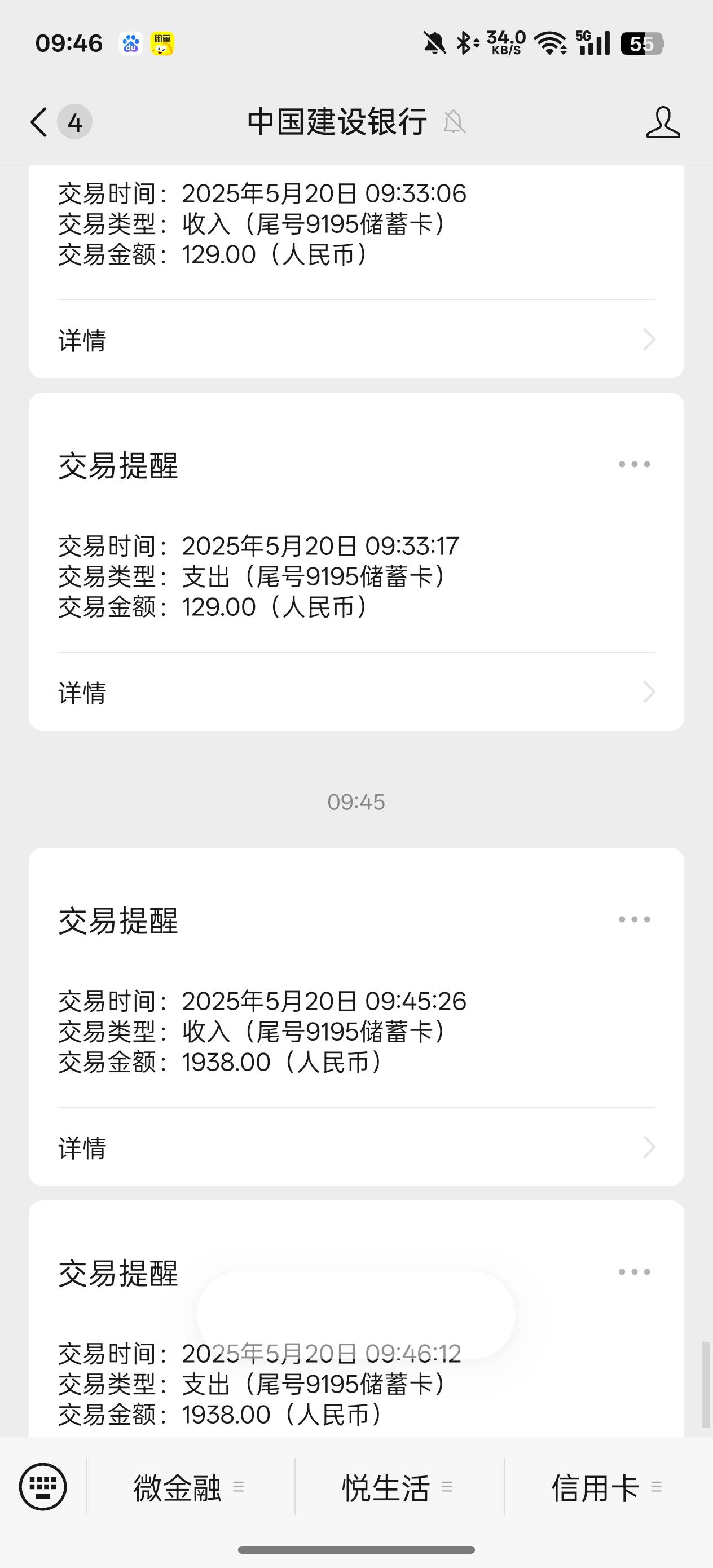Go back to the chat list
Image resolution: width=713 pixels, height=1568 pixels.
[x=39, y=122]
